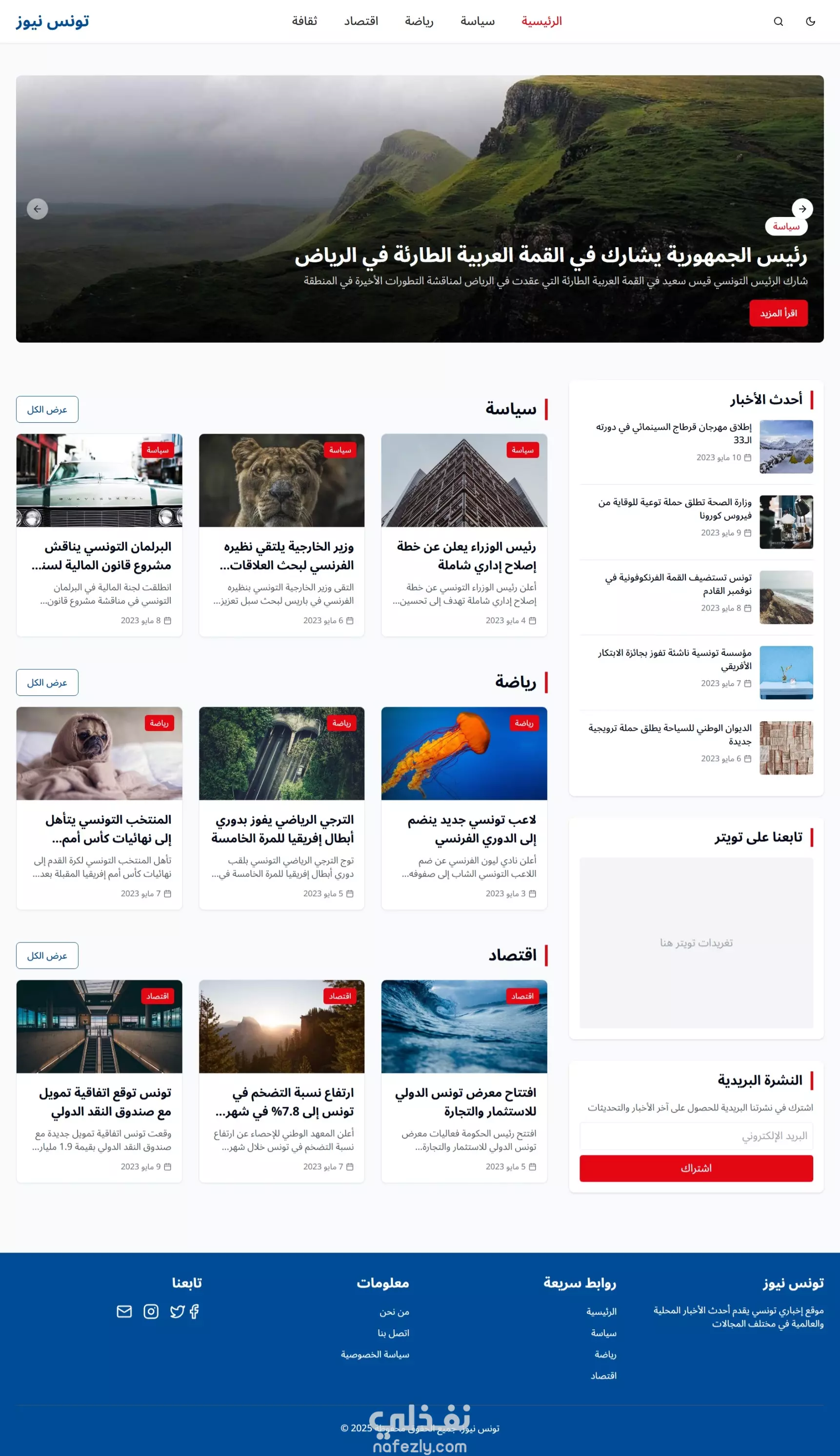The height and width of the screenshot is (1456, 840).
Task: Open the سياسة الخصوصية footer link
Action: pyautogui.click(x=375, y=1354)
